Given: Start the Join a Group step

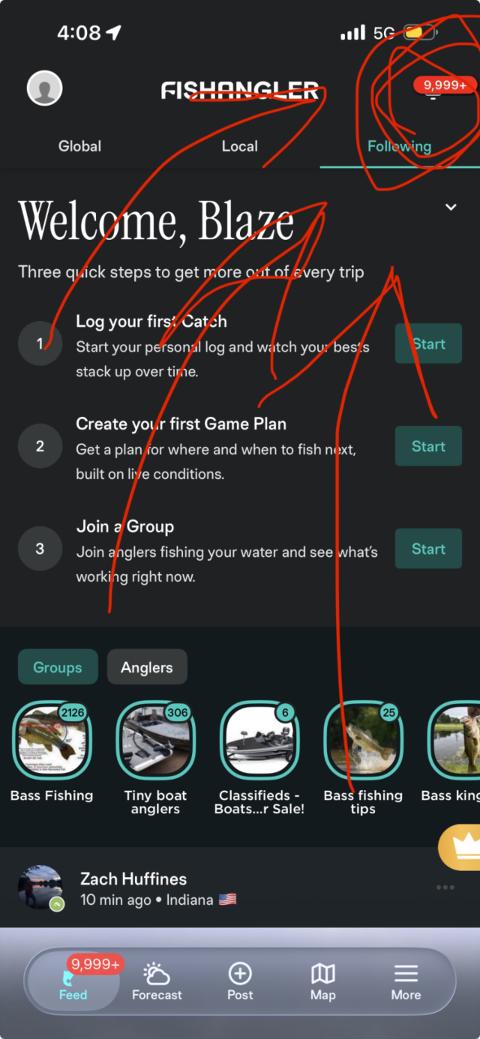Looking at the screenshot, I should click(x=428, y=548).
